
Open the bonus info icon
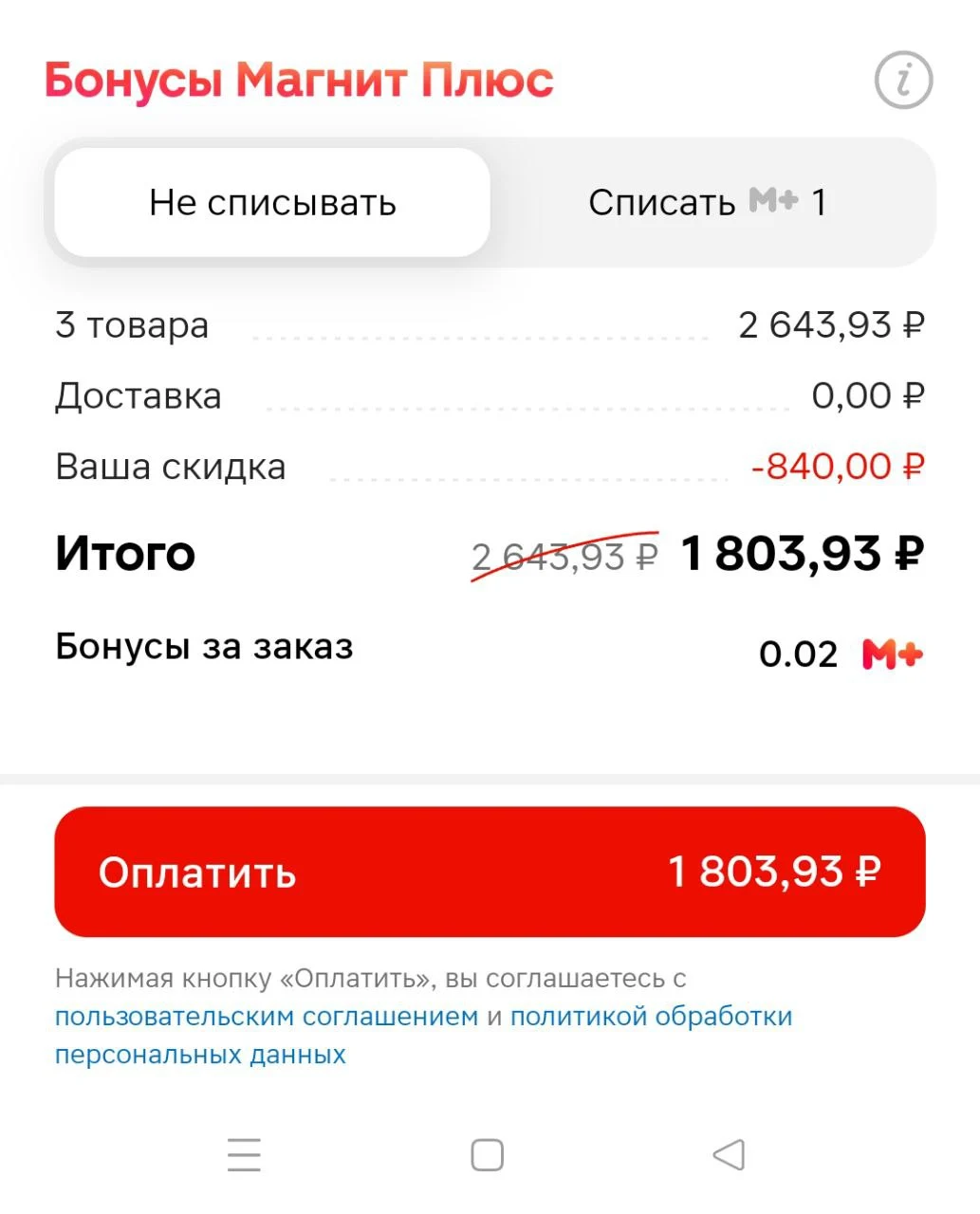pos(903,80)
